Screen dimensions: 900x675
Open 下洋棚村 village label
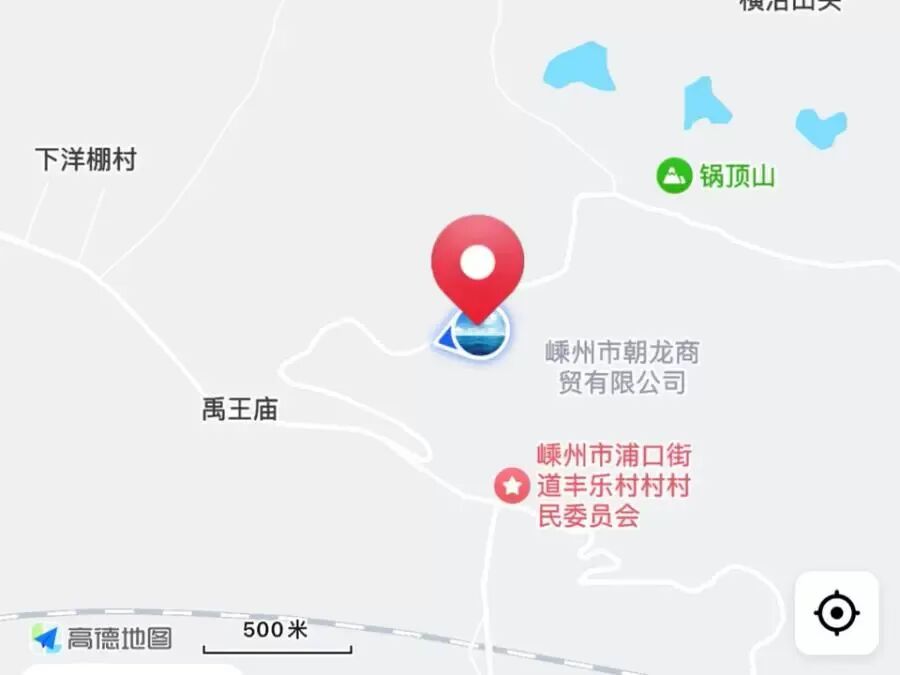[85, 160]
